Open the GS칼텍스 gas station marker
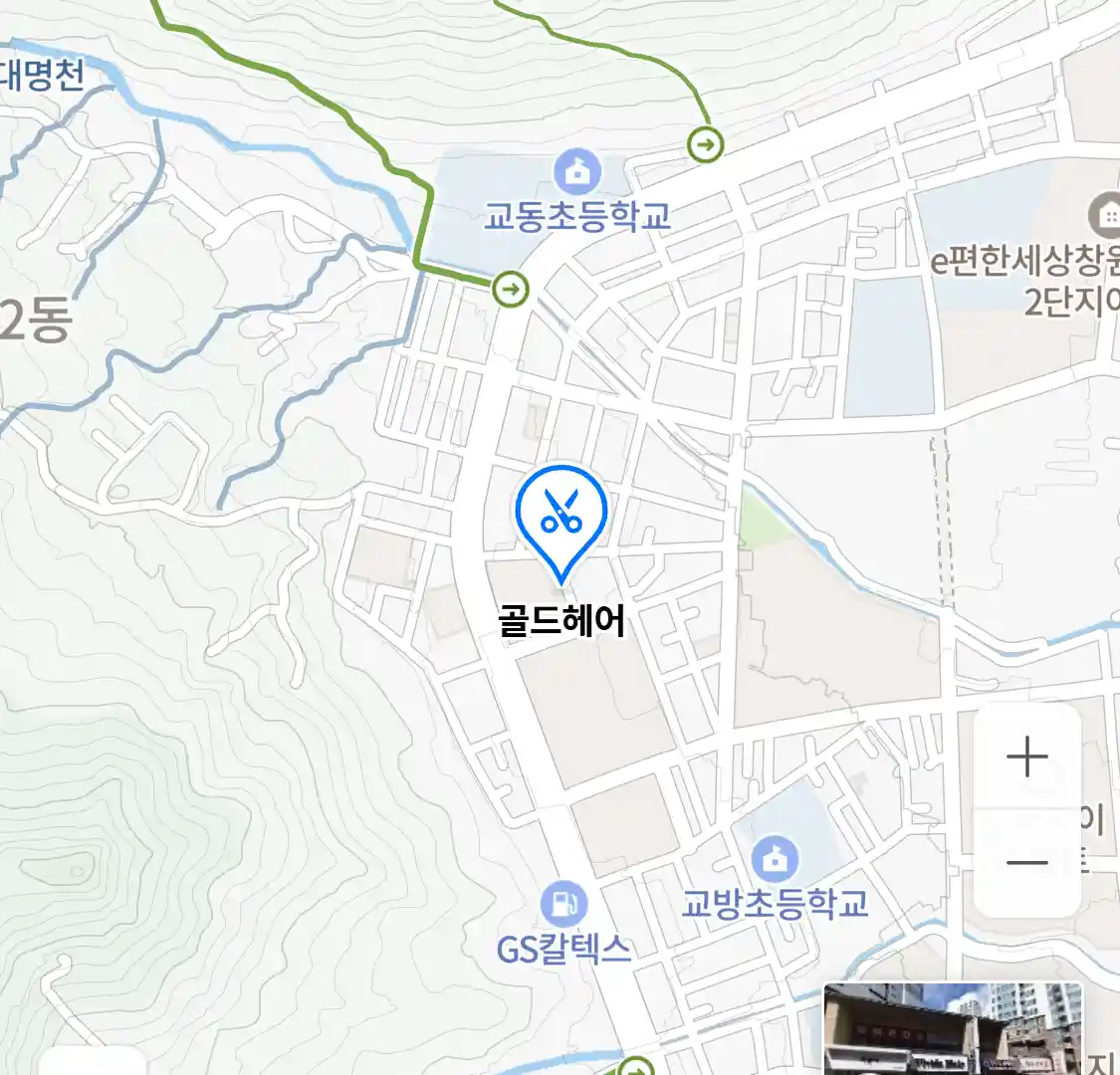The height and width of the screenshot is (1075, 1120). (563, 905)
